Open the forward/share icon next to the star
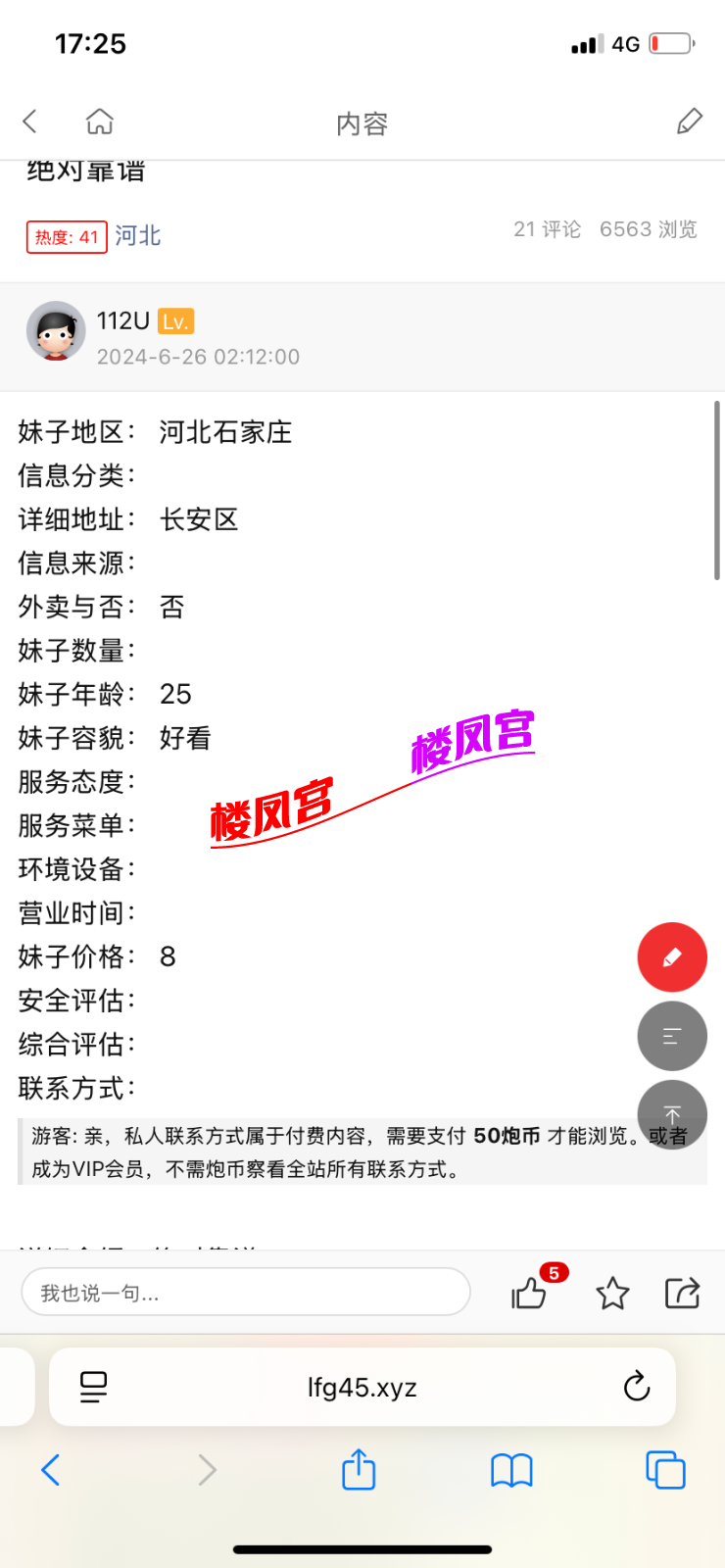The height and width of the screenshot is (1568, 725). tap(683, 1294)
